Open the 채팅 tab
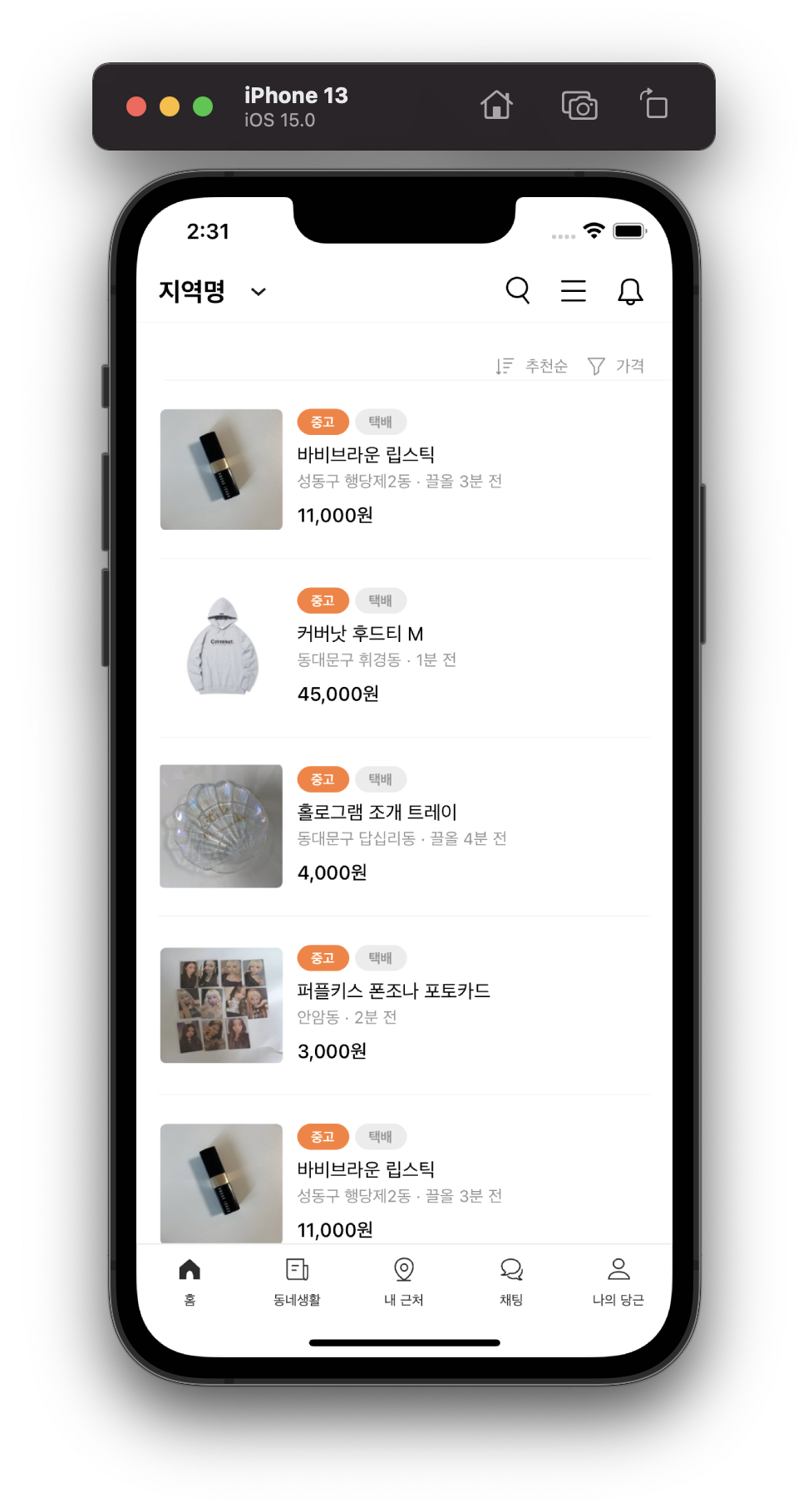The height and width of the screenshot is (1512, 808). coord(511,1281)
